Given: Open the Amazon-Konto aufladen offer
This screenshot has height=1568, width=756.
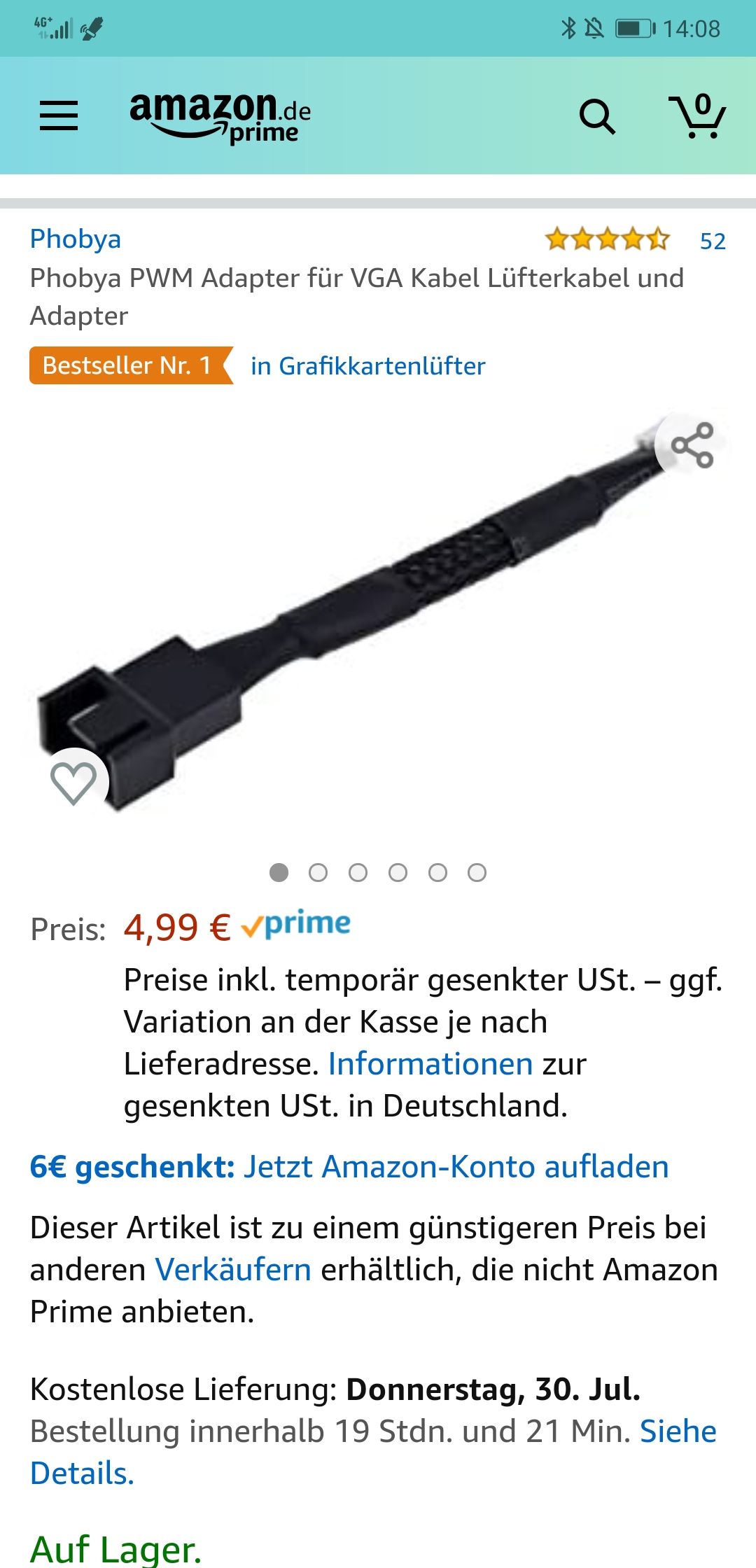Looking at the screenshot, I should click(x=349, y=1167).
